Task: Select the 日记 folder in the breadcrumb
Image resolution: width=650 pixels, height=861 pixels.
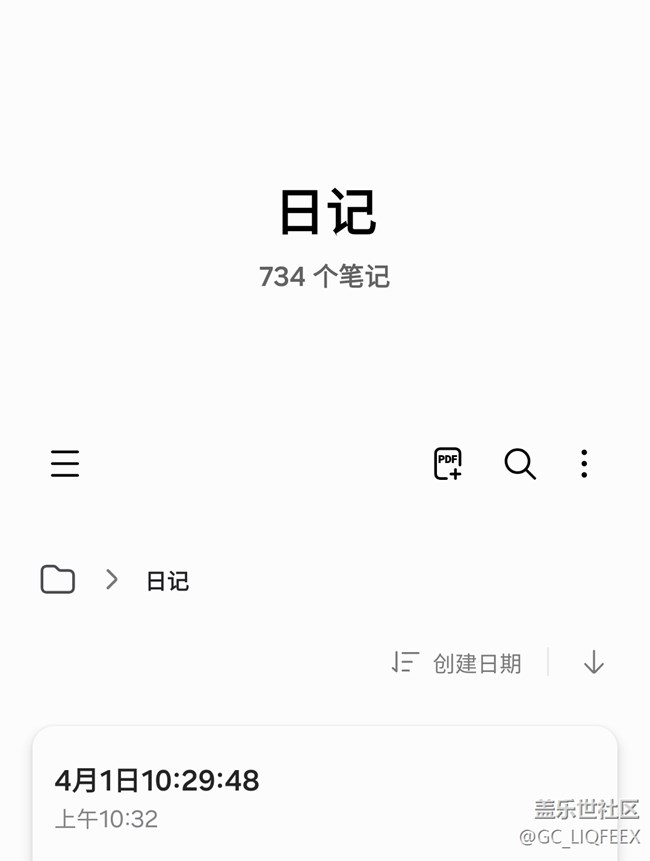Action: tap(168, 581)
